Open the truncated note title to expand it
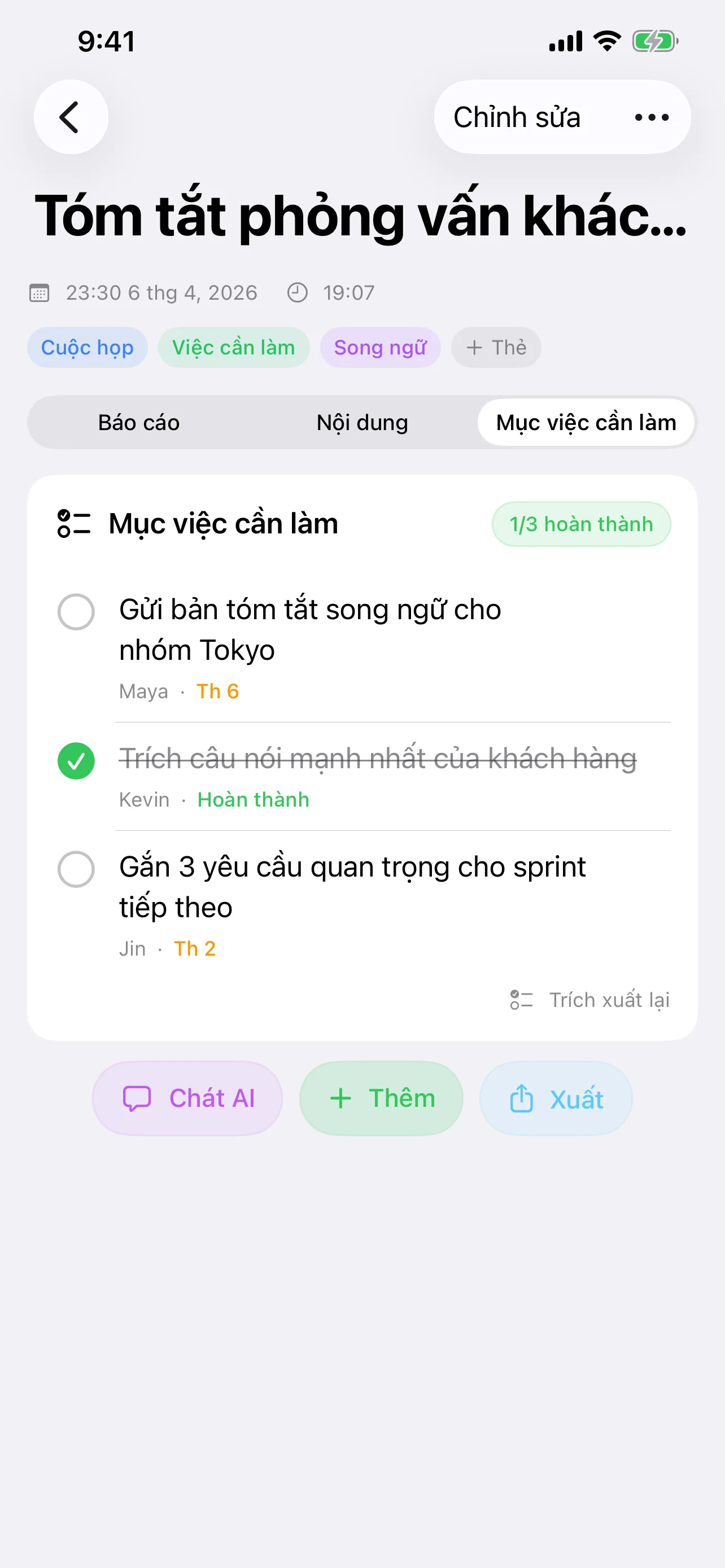The height and width of the screenshot is (1568, 725). tap(361, 216)
